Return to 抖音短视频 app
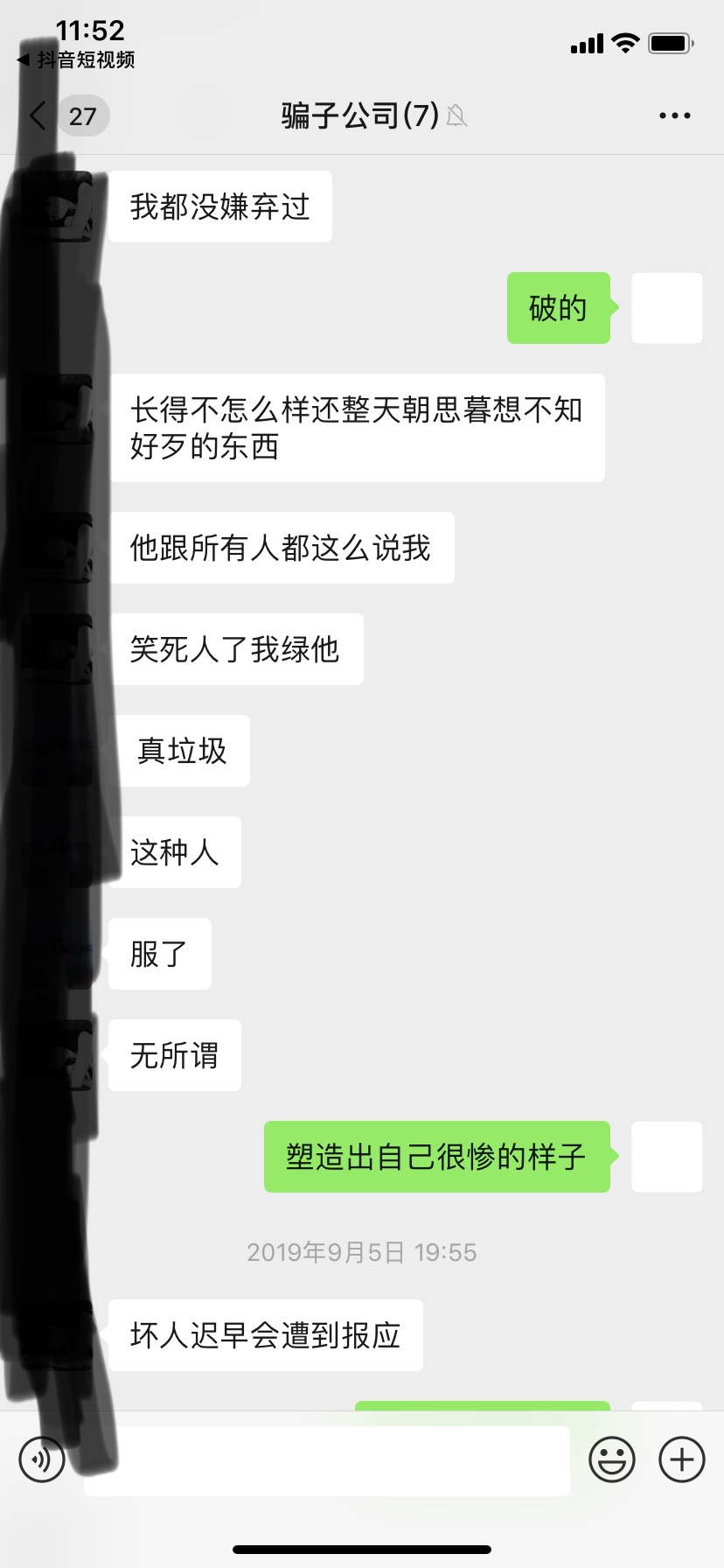Screen dimensions: 724x1568 tap(76, 59)
